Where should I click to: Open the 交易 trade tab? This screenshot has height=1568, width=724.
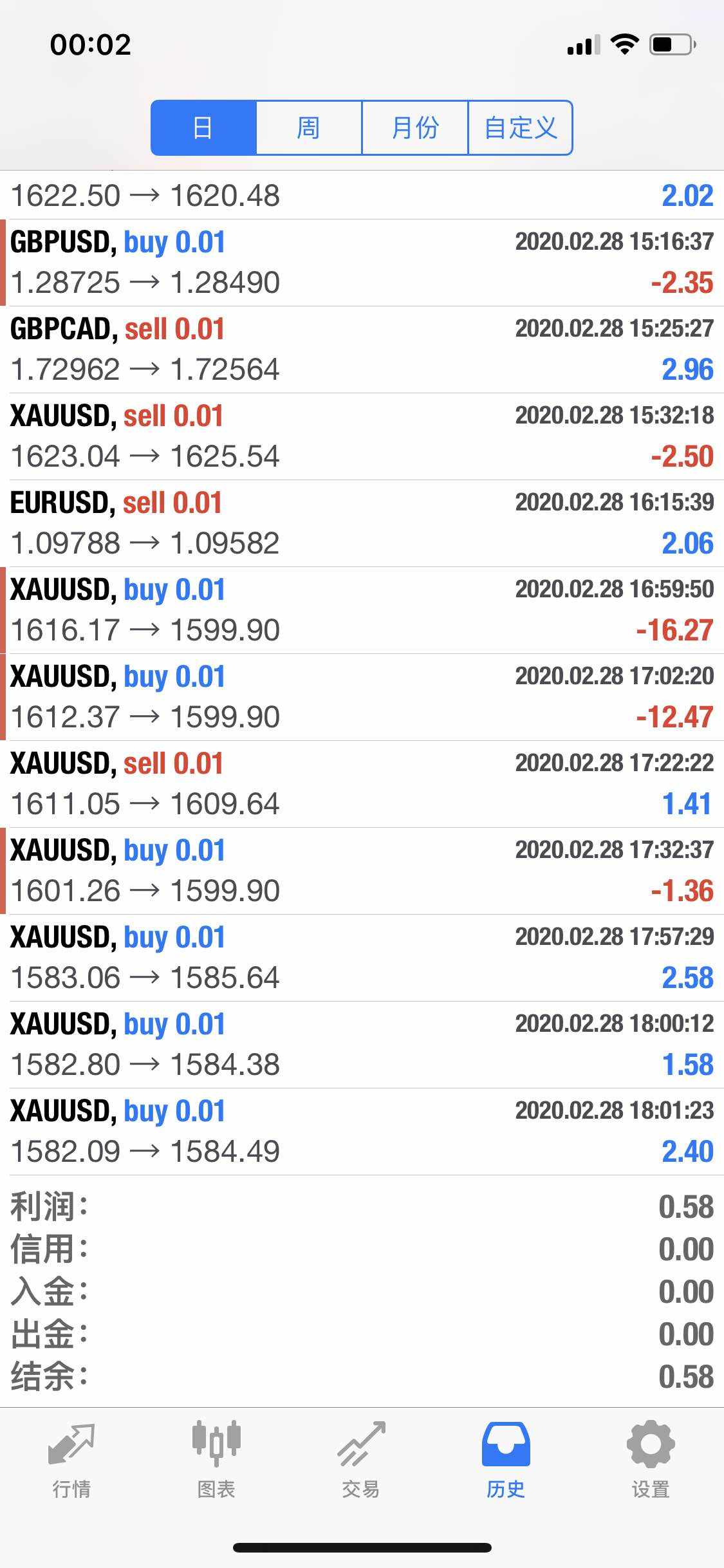coord(361,1460)
